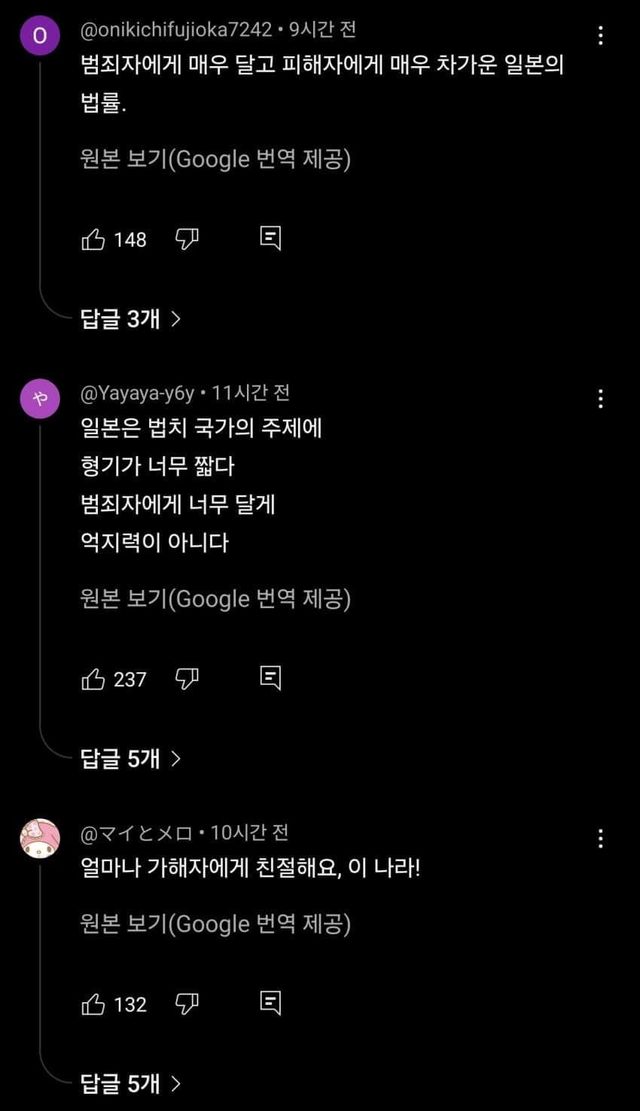Dislike the comment by @Yayaya-y6y
This screenshot has height=1111, width=640.
point(186,679)
